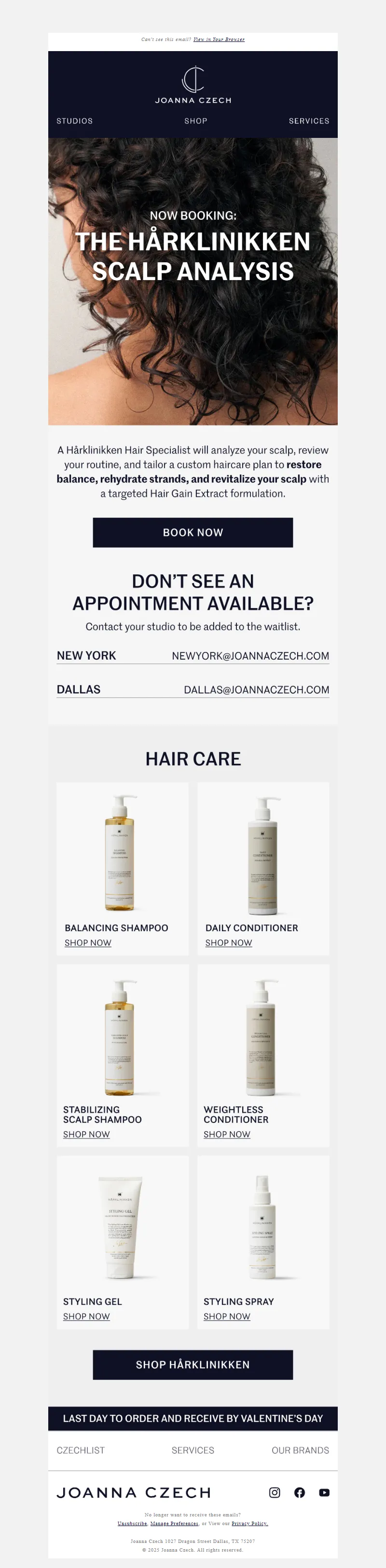Shop now for Stabilizing Scalp Shampoo

point(86,1134)
